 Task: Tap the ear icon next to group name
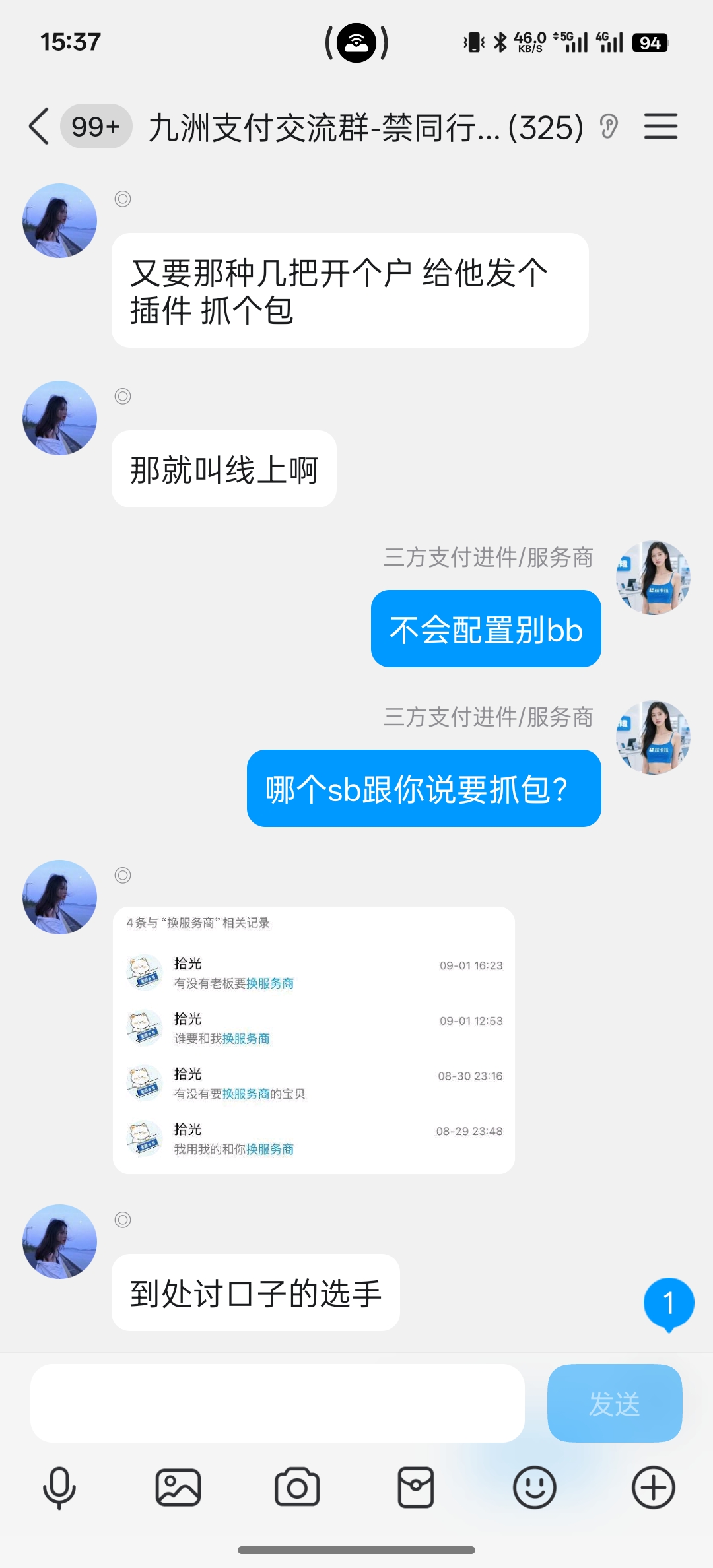[609, 126]
